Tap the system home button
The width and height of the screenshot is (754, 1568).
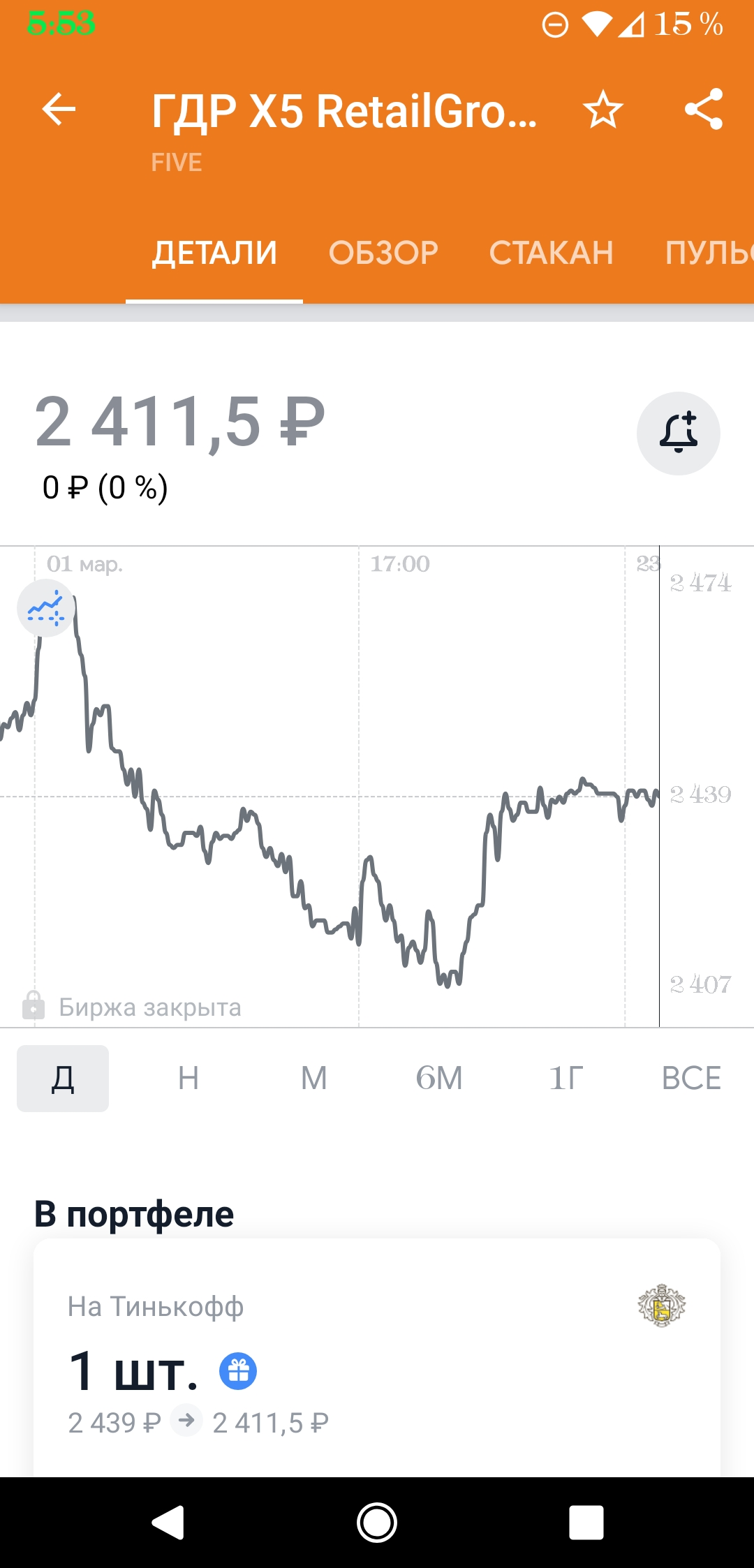click(x=377, y=1523)
